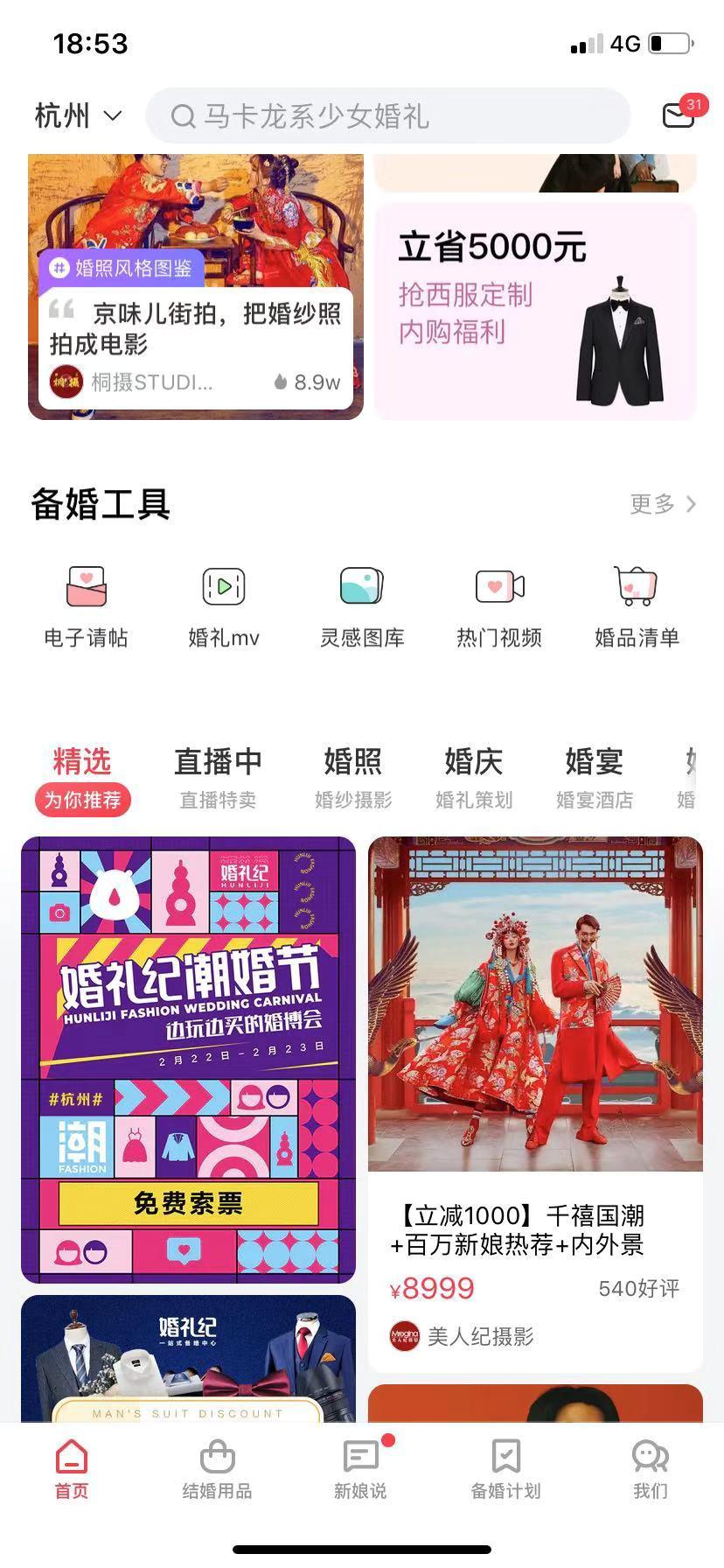Image resolution: width=724 pixels, height=1568 pixels.
Task: Open the 热门视频 hot videos tool
Action: point(498,605)
